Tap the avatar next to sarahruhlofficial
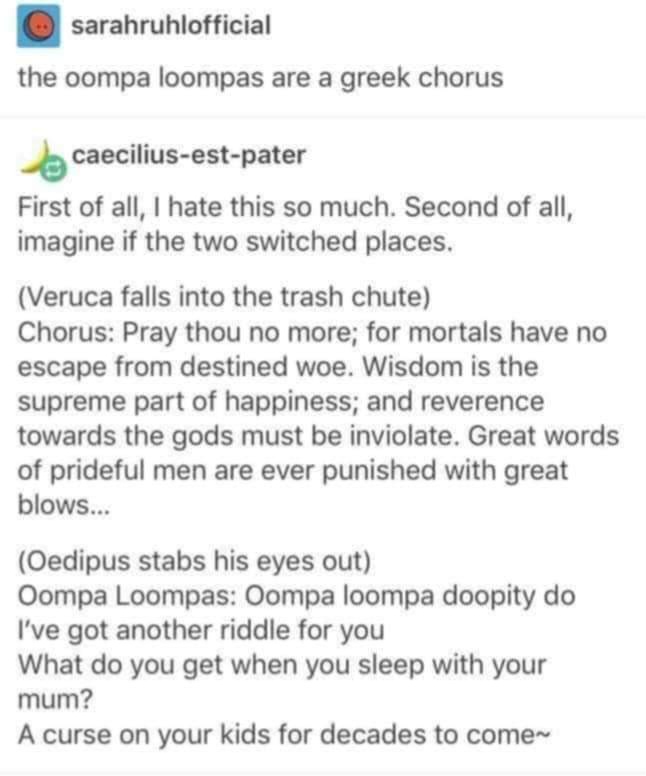This screenshot has height=776, width=646. tap(38, 25)
